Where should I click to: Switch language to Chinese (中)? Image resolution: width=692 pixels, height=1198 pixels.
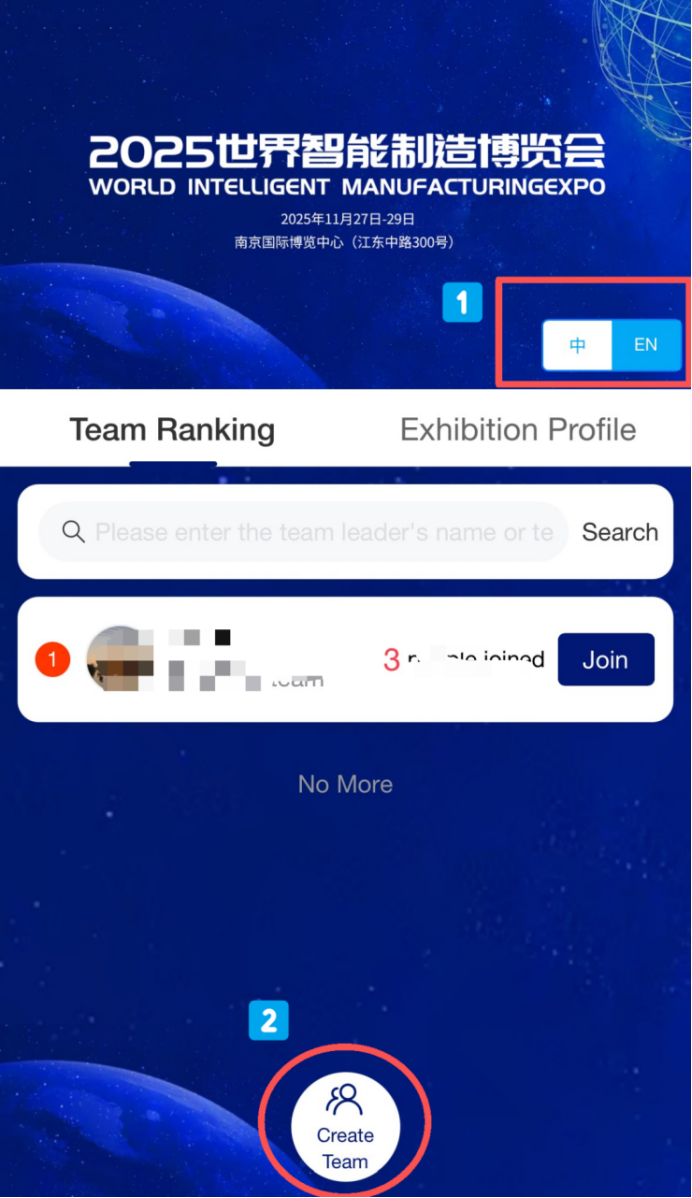point(578,345)
